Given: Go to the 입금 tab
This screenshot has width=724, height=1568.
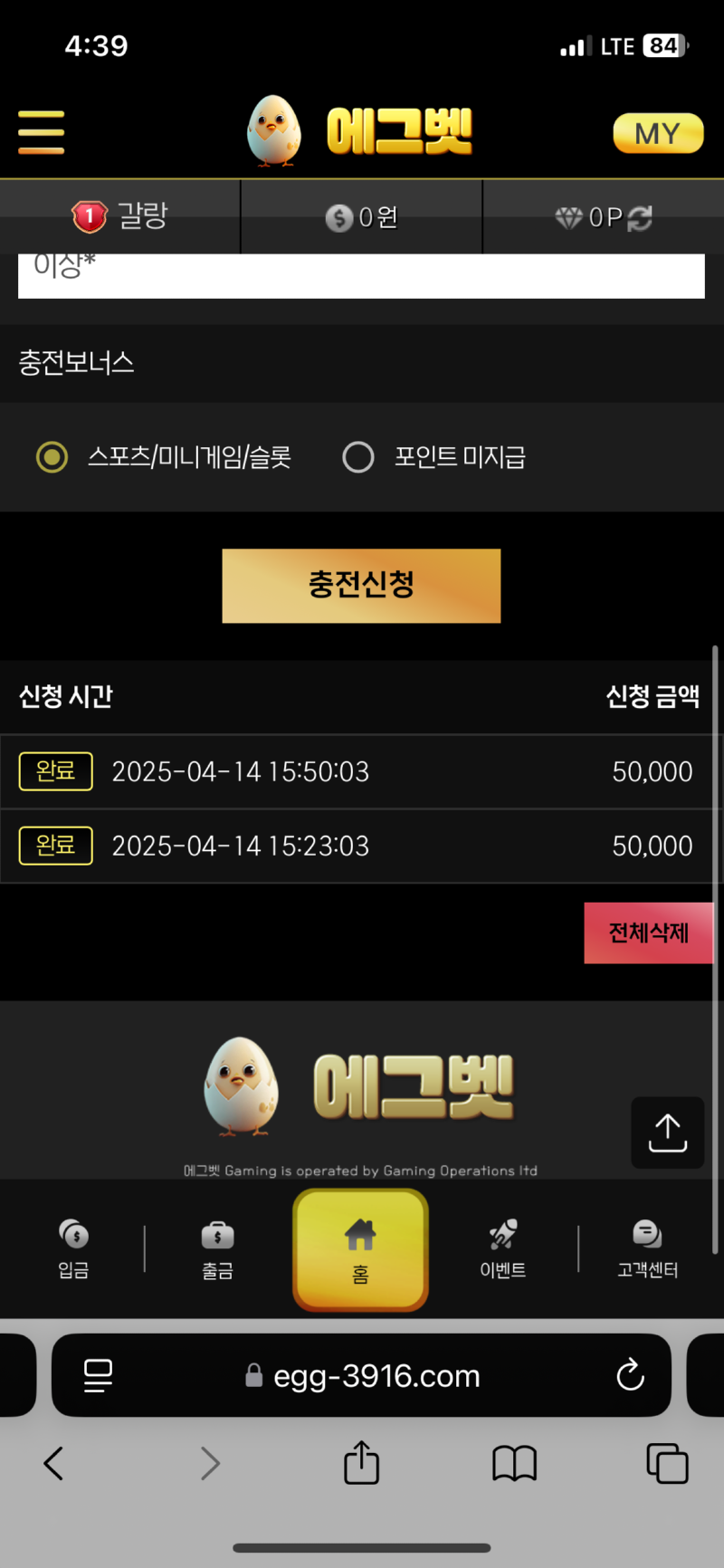Looking at the screenshot, I should pos(73,1248).
